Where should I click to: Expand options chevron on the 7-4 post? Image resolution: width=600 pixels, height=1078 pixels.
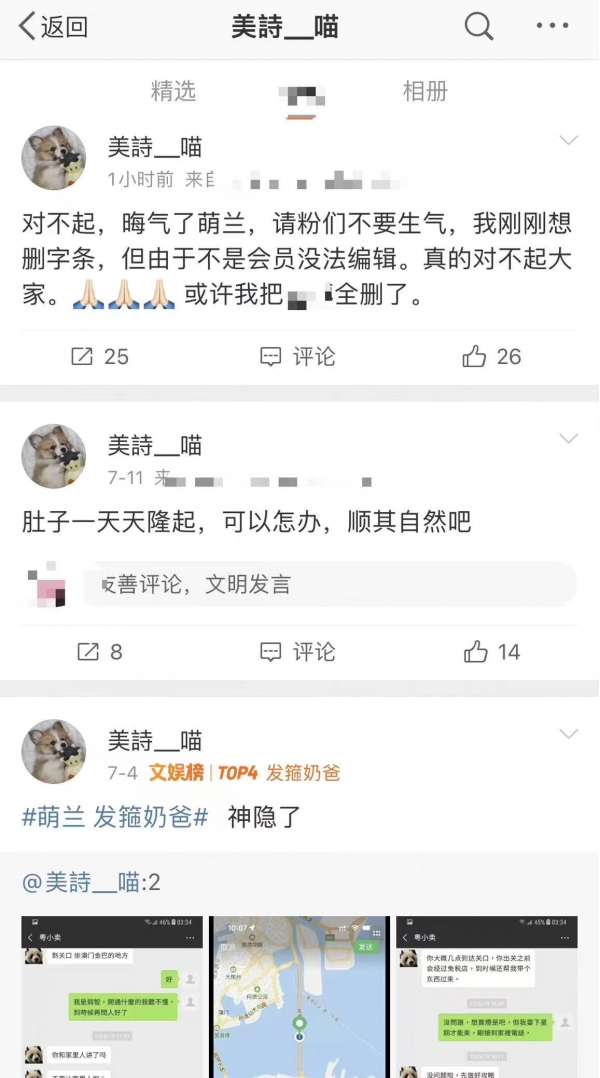pyautogui.click(x=568, y=734)
